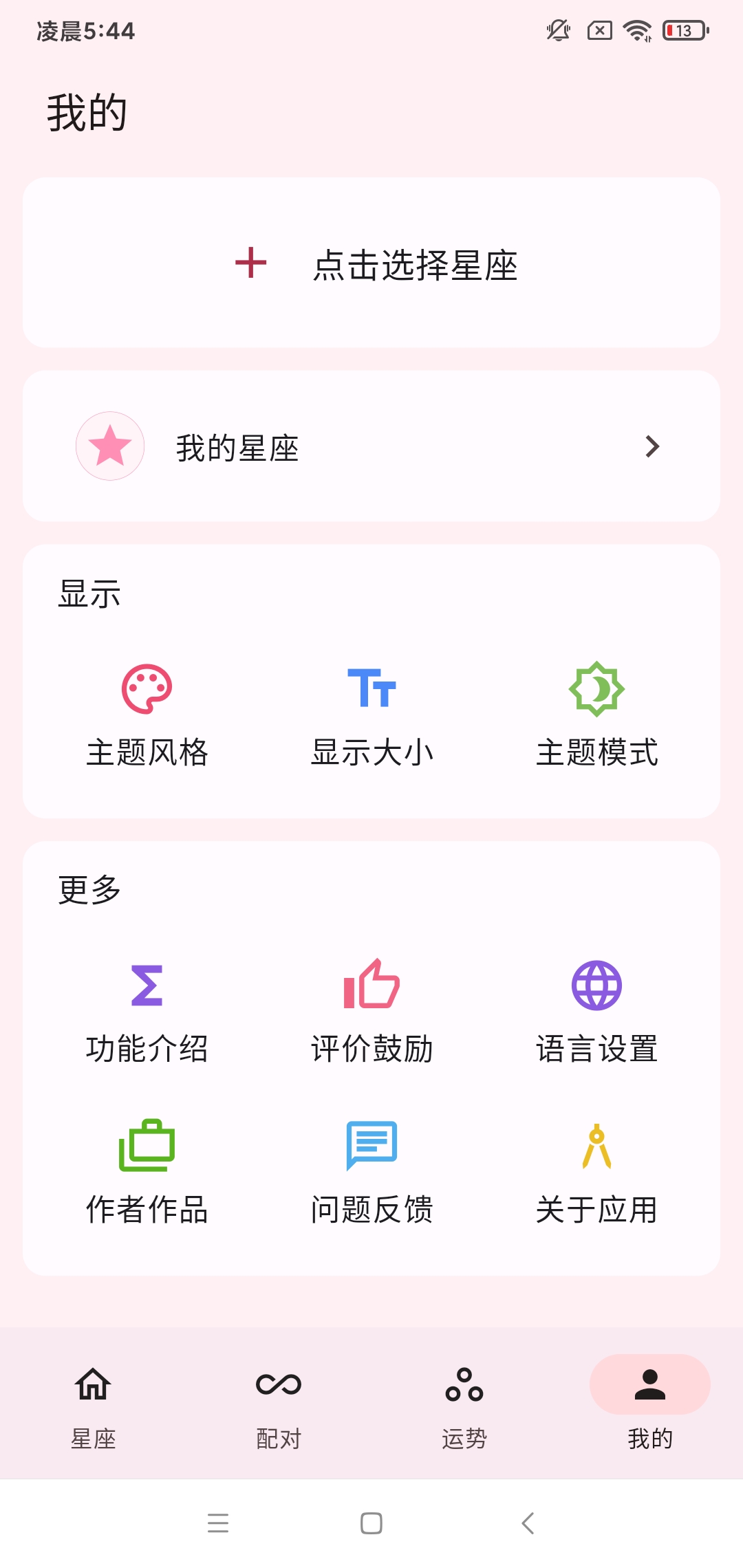Browse 作者作品 author's other apps
Image resolution: width=743 pixels, height=1568 pixels.
(147, 1173)
